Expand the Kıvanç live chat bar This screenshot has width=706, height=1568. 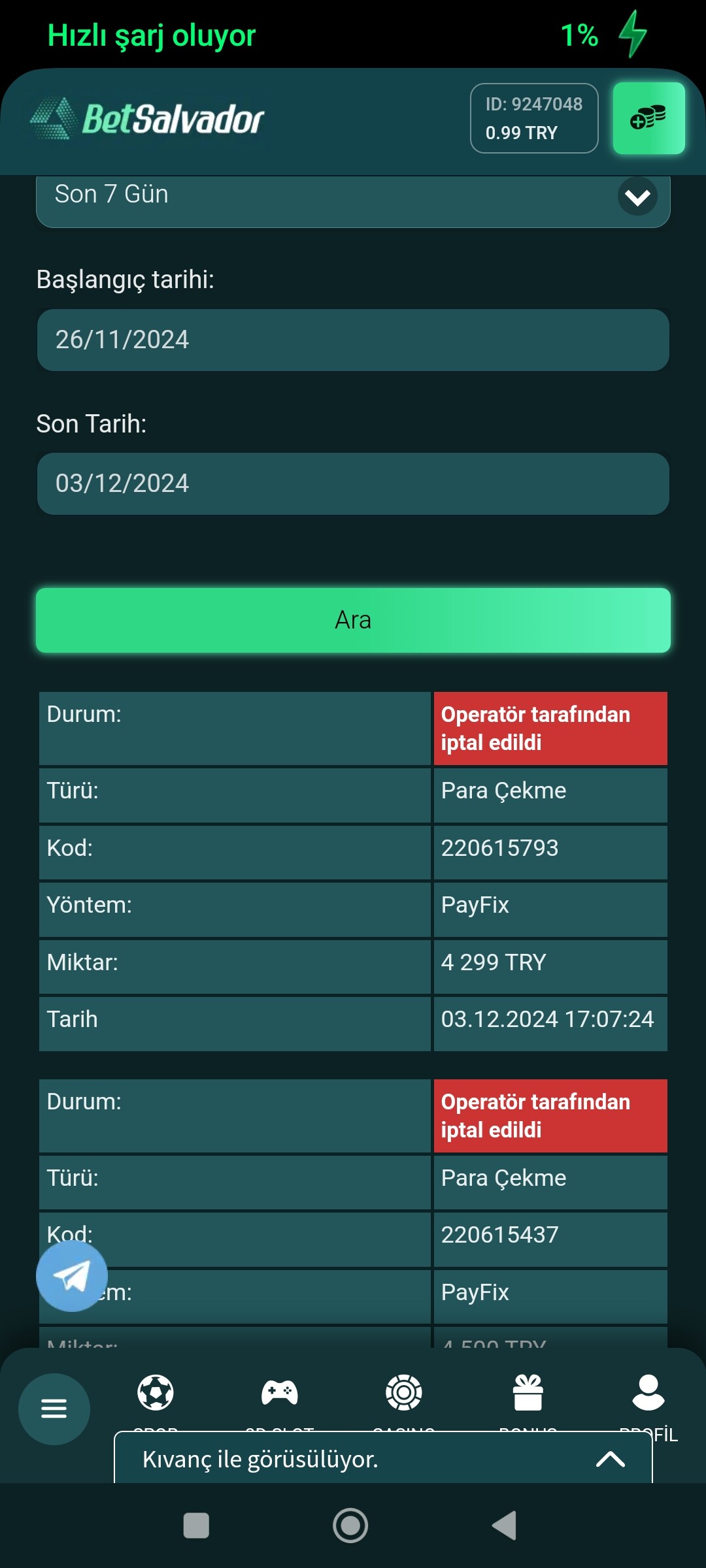pos(383,1459)
